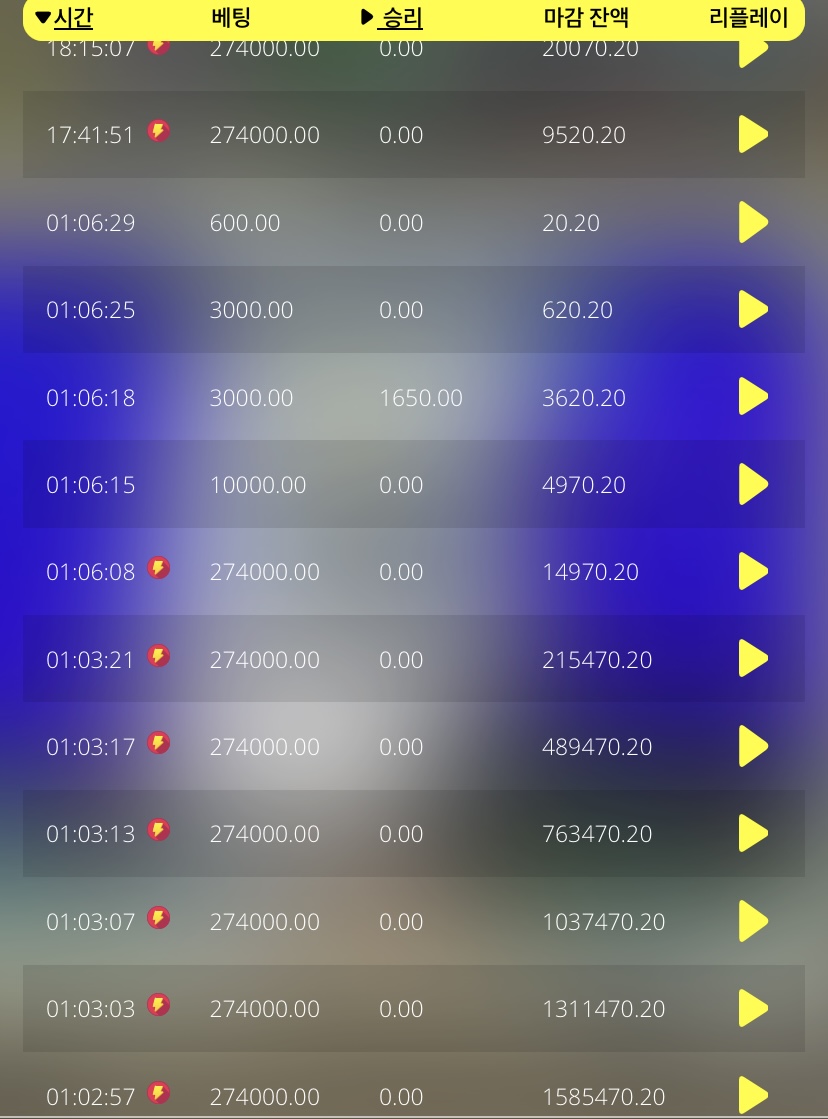Screen dimensions: 828x1119
Task: Play replay for the 01:06:29 round
Action: (x=753, y=222)
